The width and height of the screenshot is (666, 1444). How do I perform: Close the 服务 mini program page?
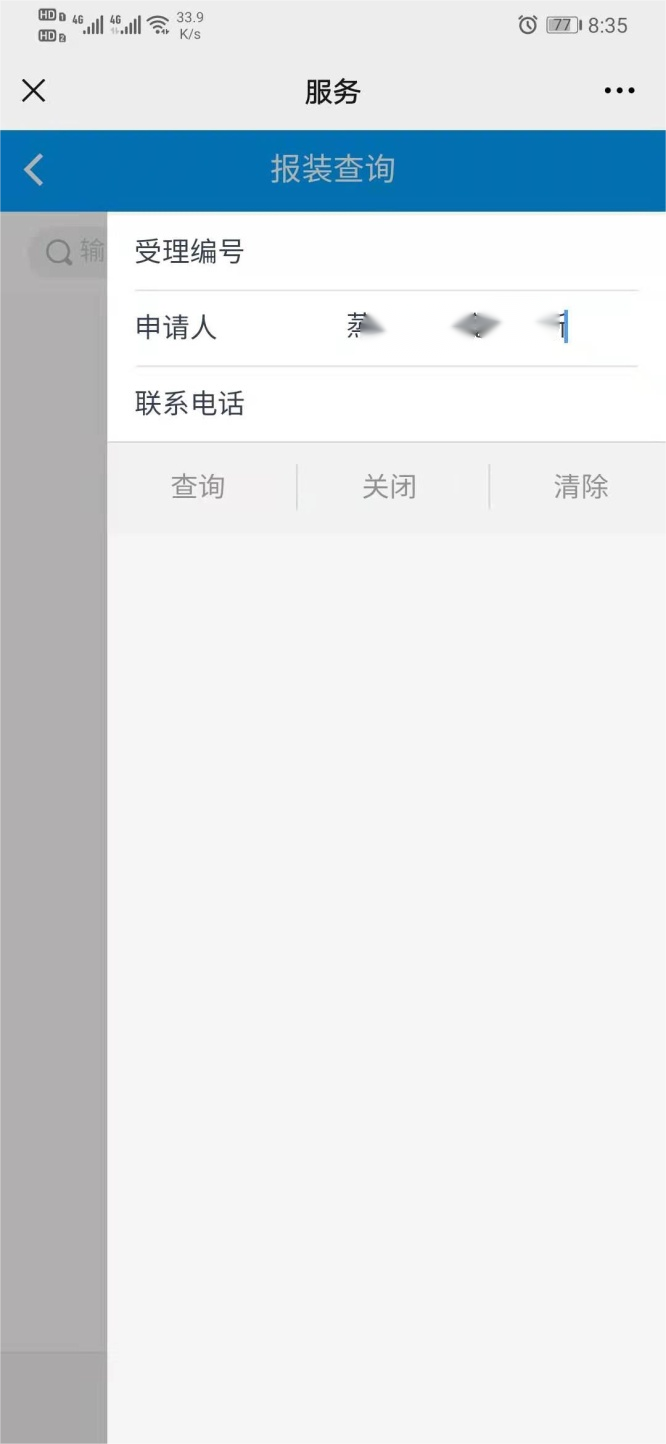(x=33, y=91)
